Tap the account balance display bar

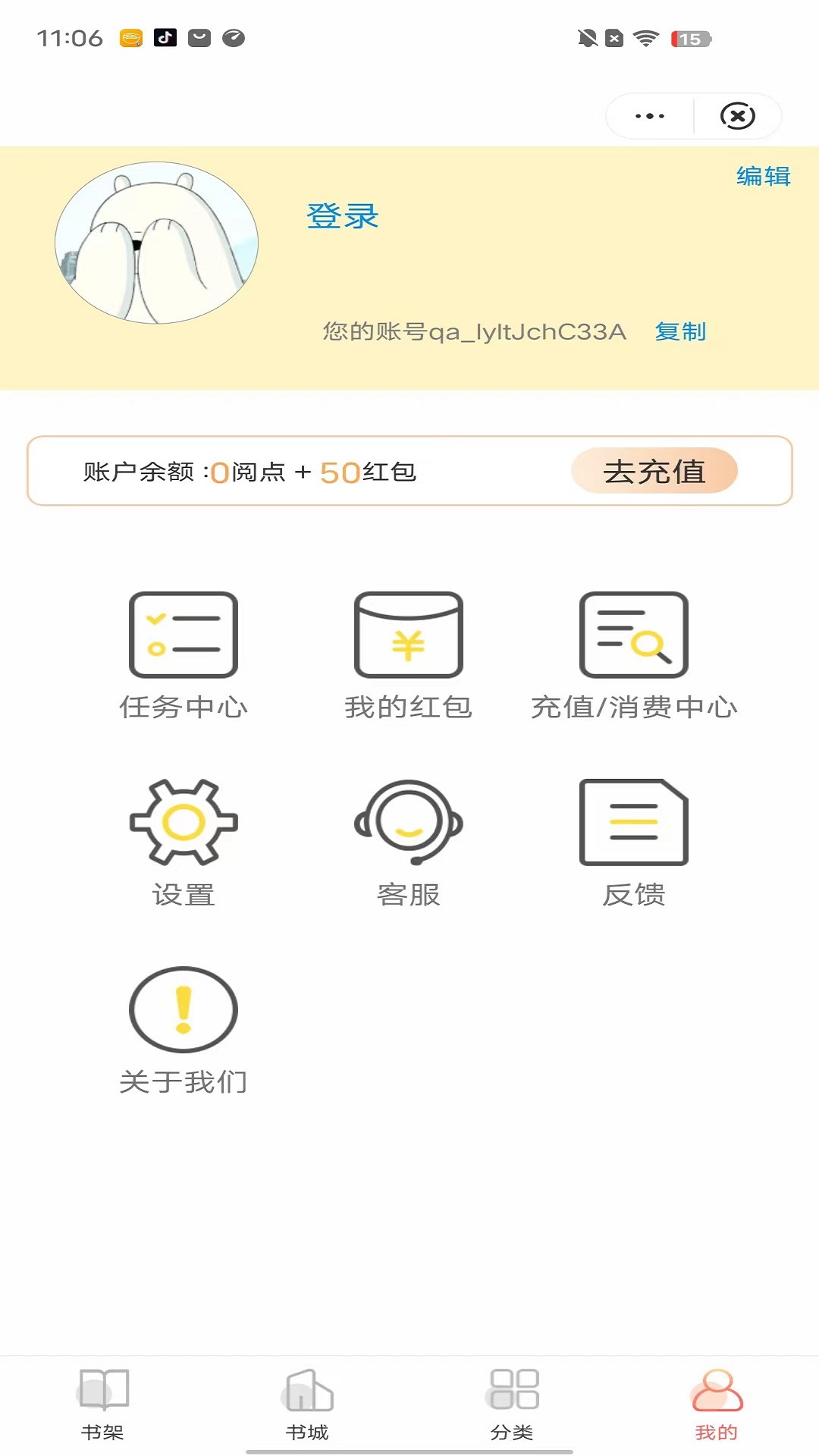[250, 472]
